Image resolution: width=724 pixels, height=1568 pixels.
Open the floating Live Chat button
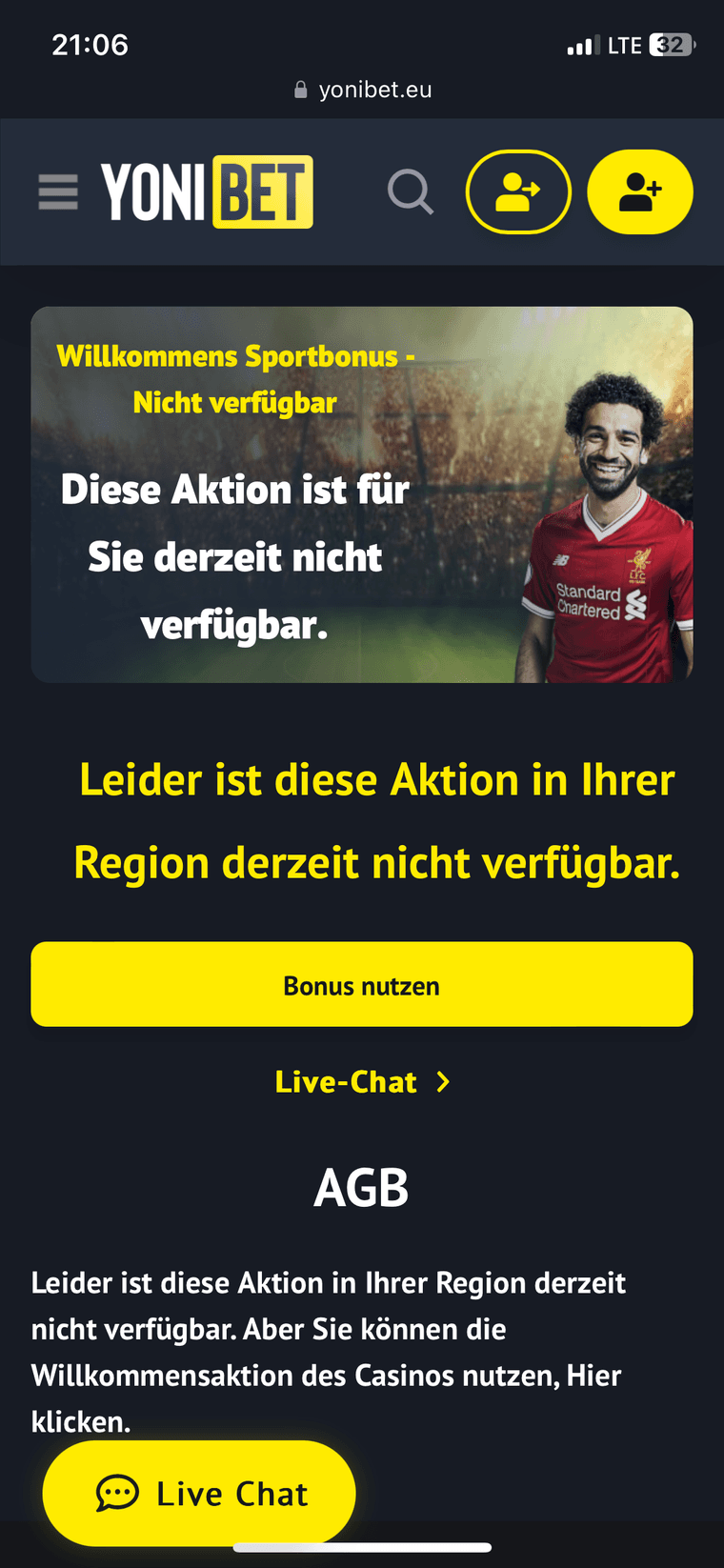[199, 1493]
